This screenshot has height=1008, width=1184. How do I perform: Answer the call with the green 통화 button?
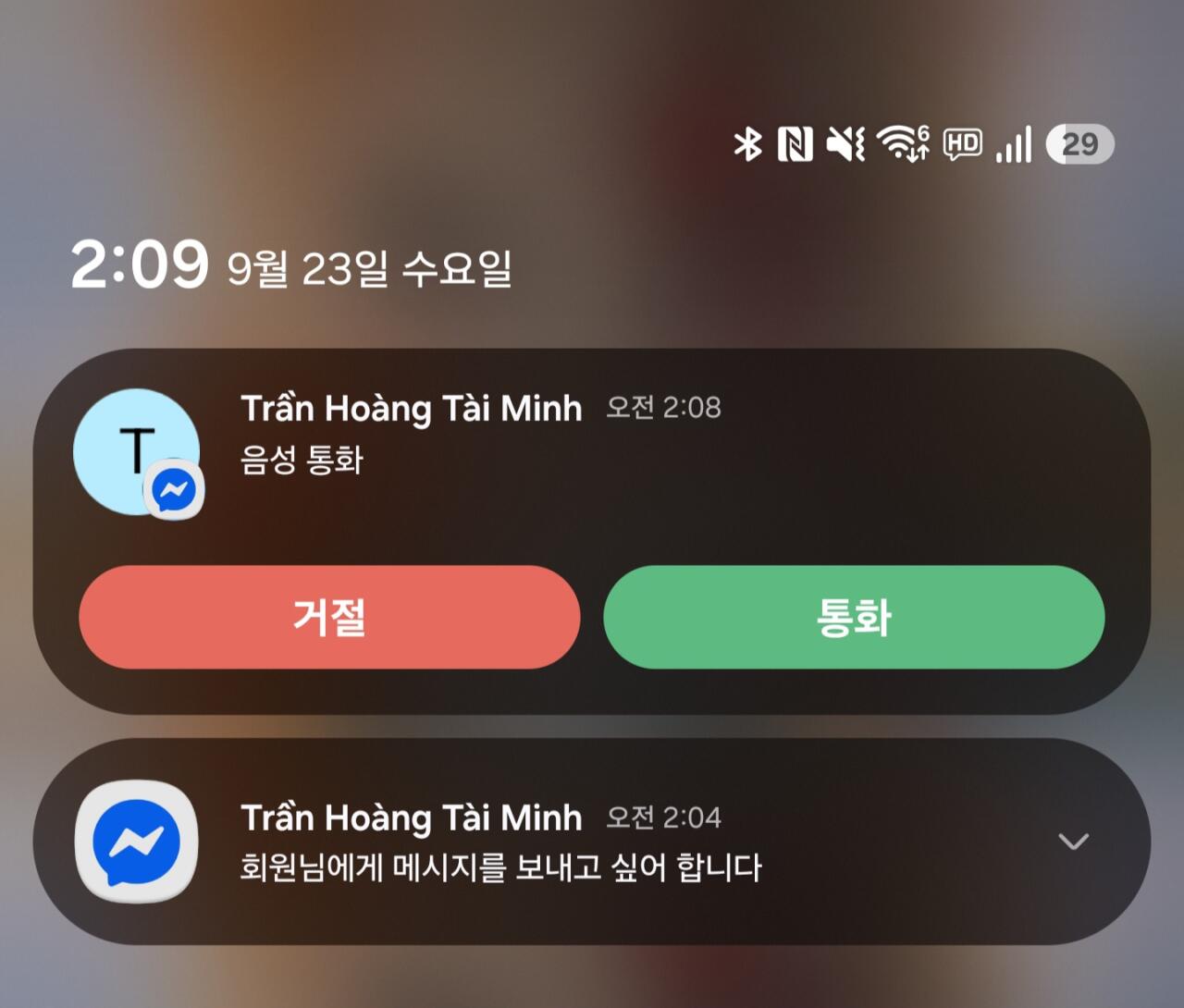tap(854, 617)
